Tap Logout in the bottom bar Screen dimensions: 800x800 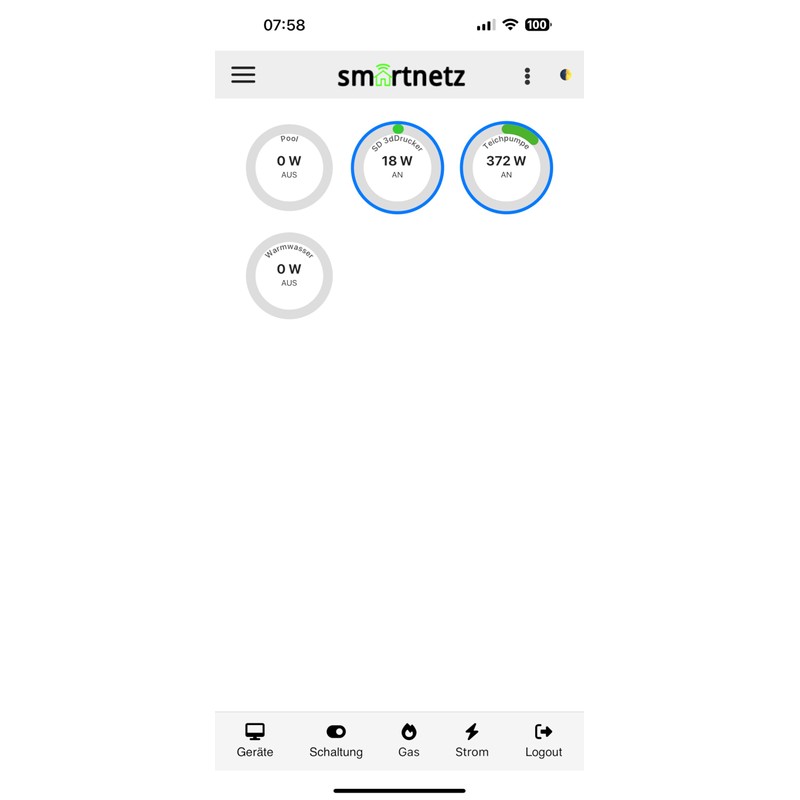tap(543, 740)
